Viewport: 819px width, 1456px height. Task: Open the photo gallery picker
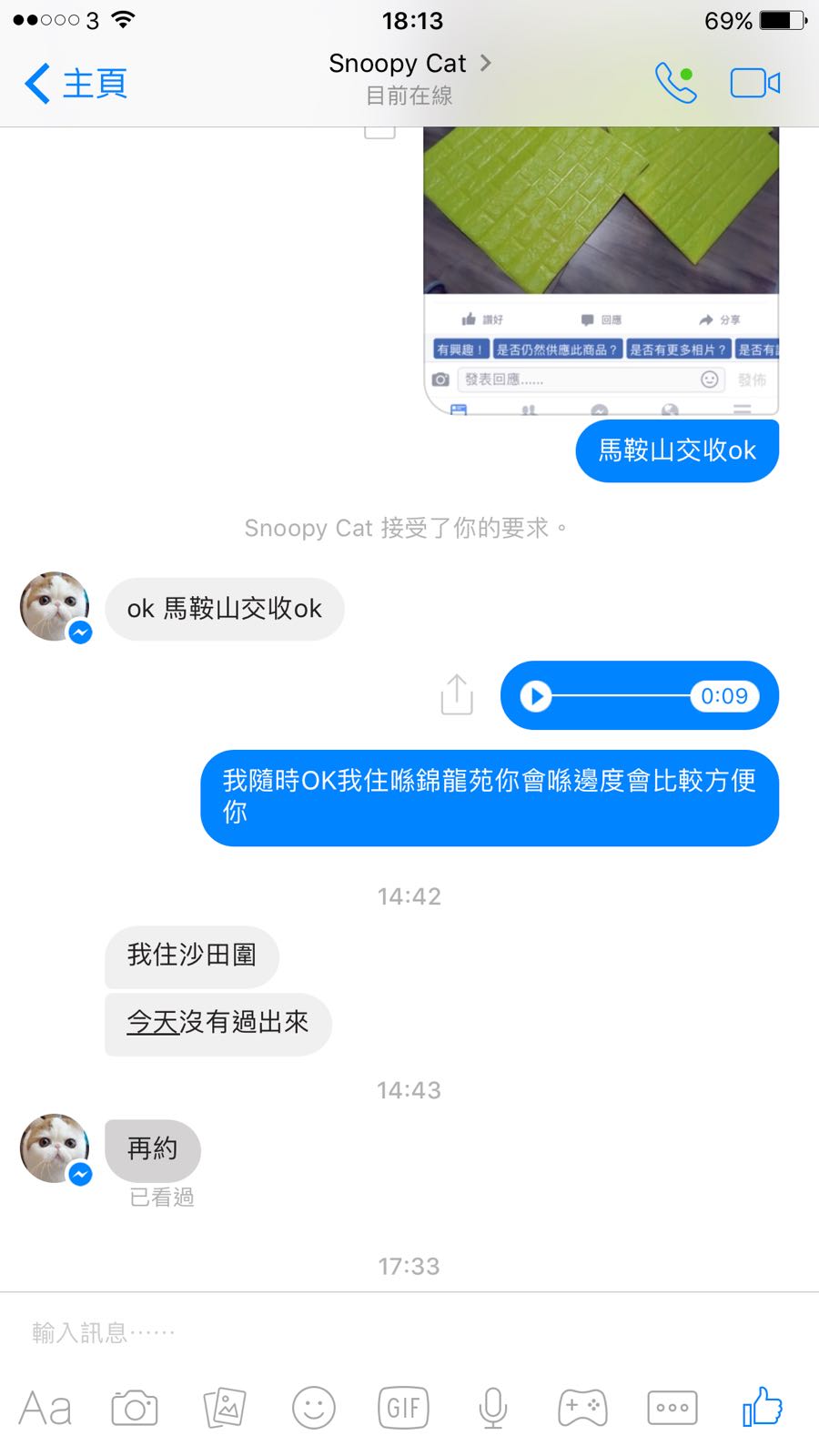point(224,1409)
